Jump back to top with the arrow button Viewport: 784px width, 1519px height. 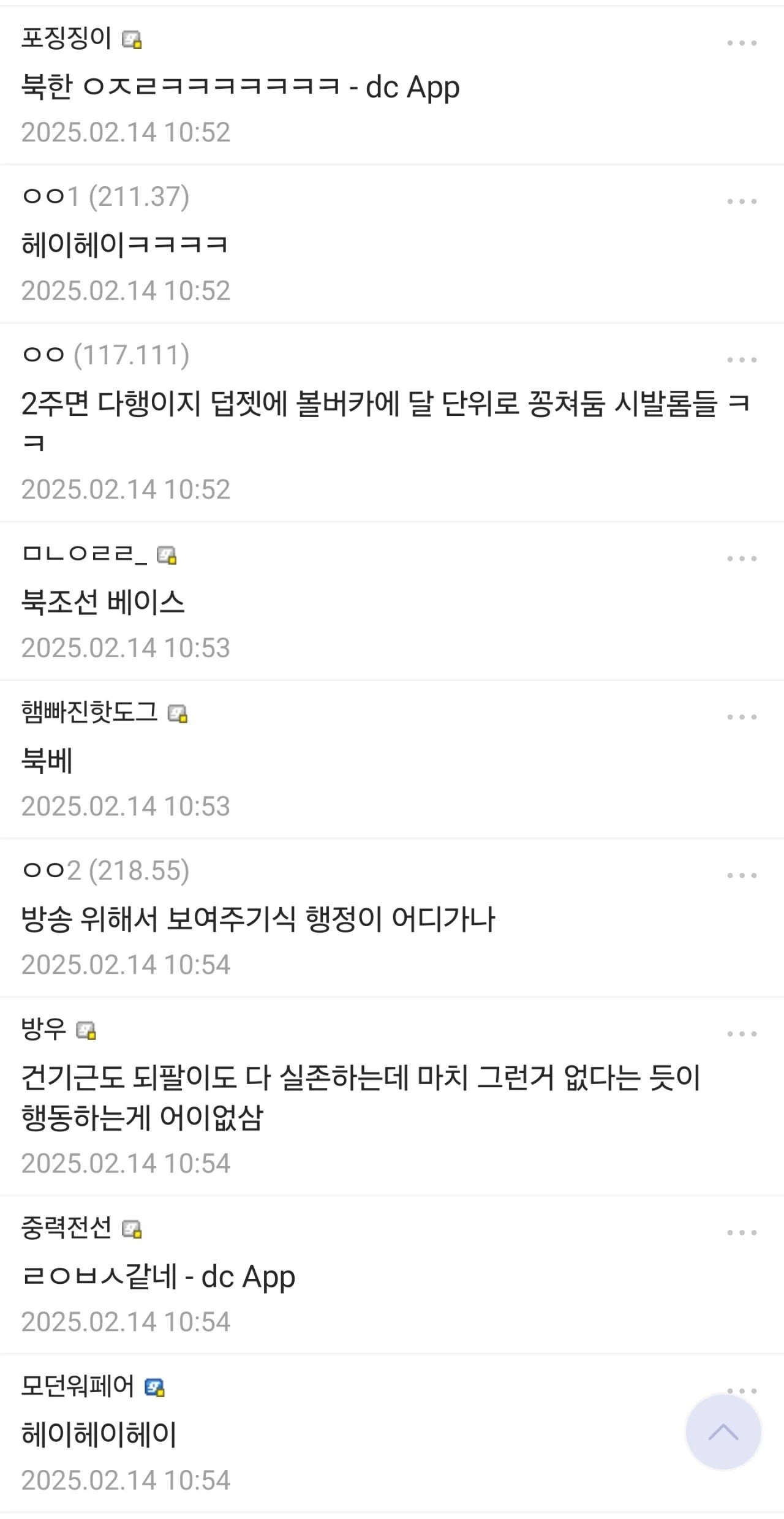pos(723,1432)
